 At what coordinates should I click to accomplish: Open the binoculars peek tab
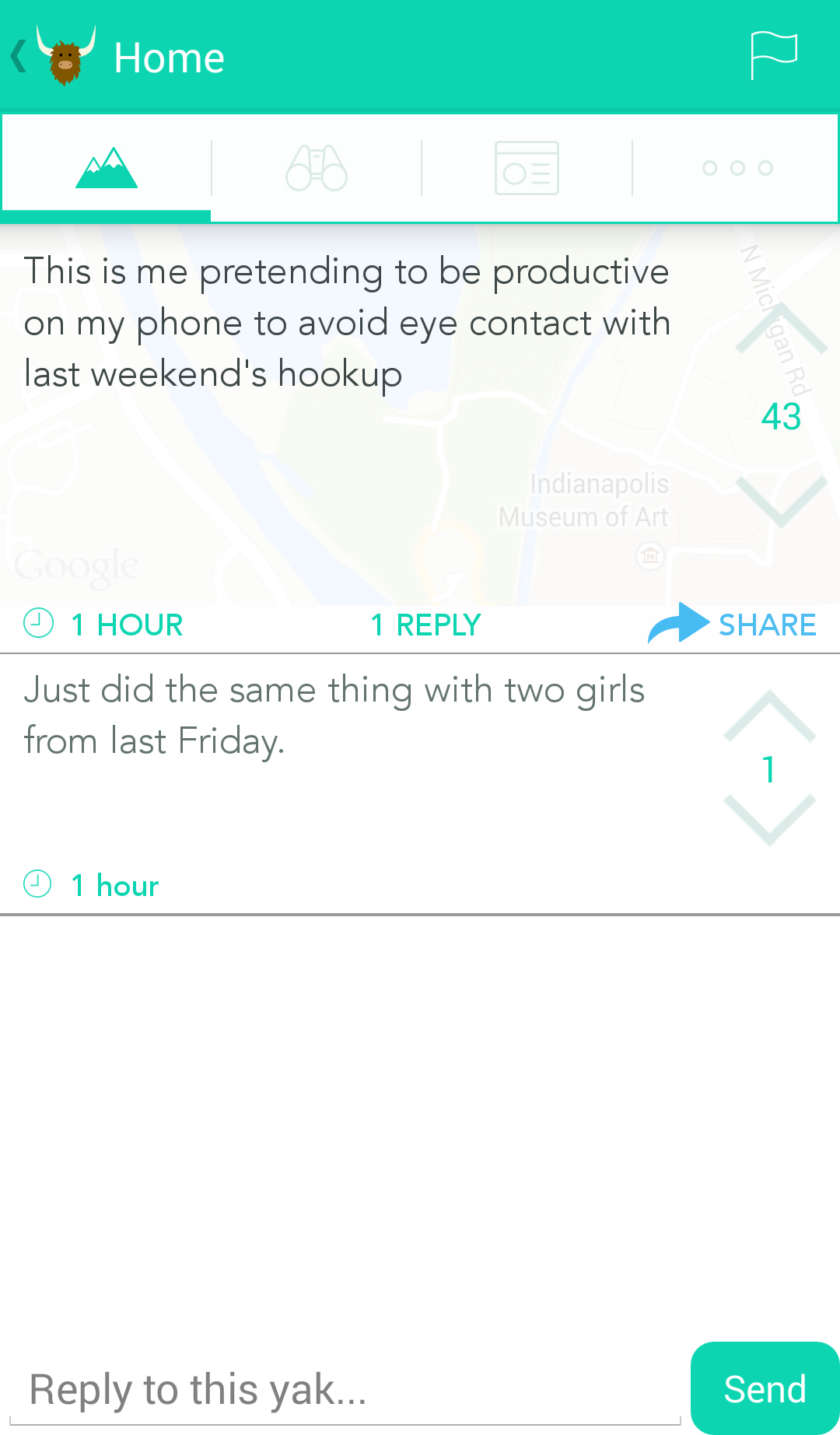click(x=317, y=168)
